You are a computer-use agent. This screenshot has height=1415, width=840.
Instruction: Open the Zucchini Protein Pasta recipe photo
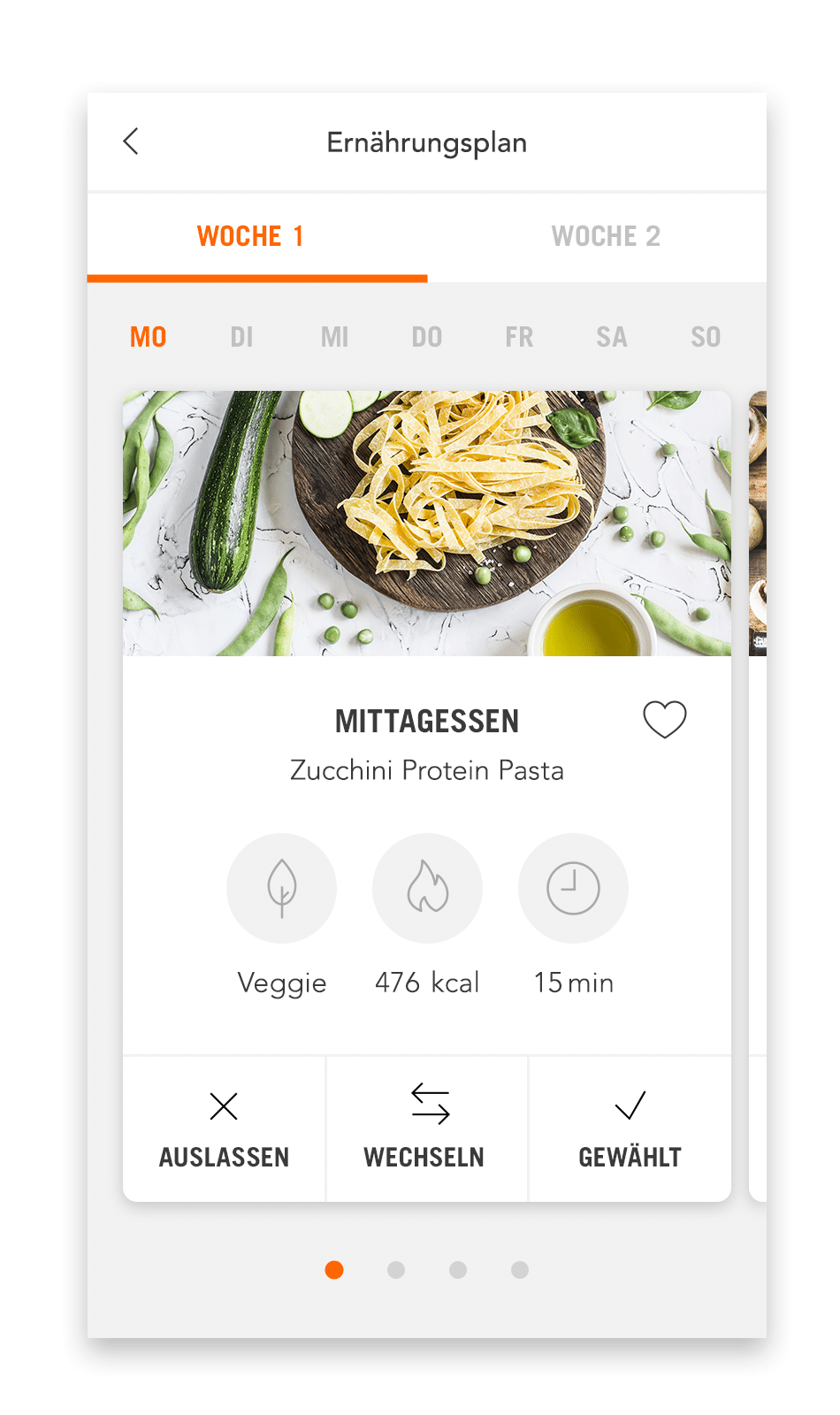[x=427, y=523]
